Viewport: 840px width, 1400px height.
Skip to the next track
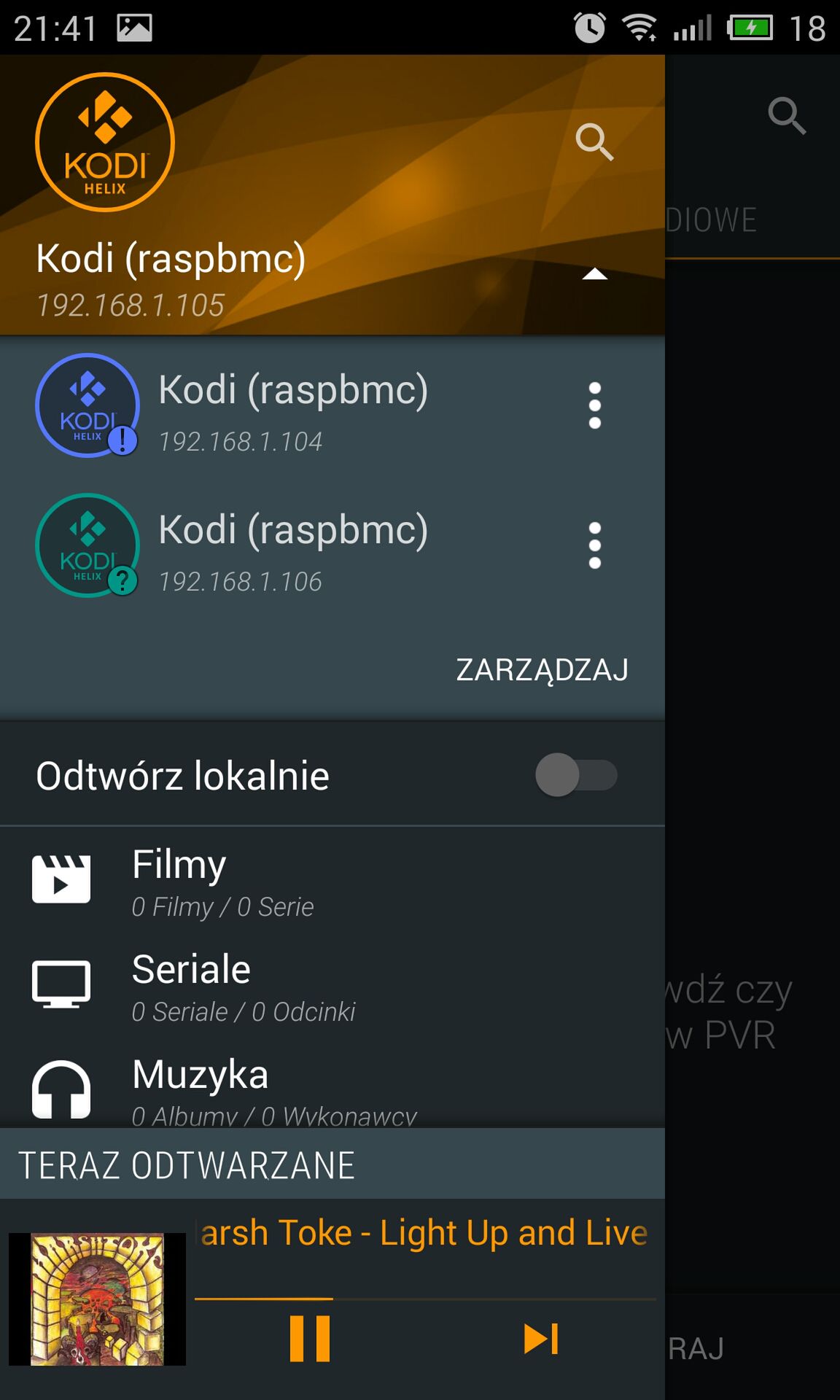point(541,1339)
